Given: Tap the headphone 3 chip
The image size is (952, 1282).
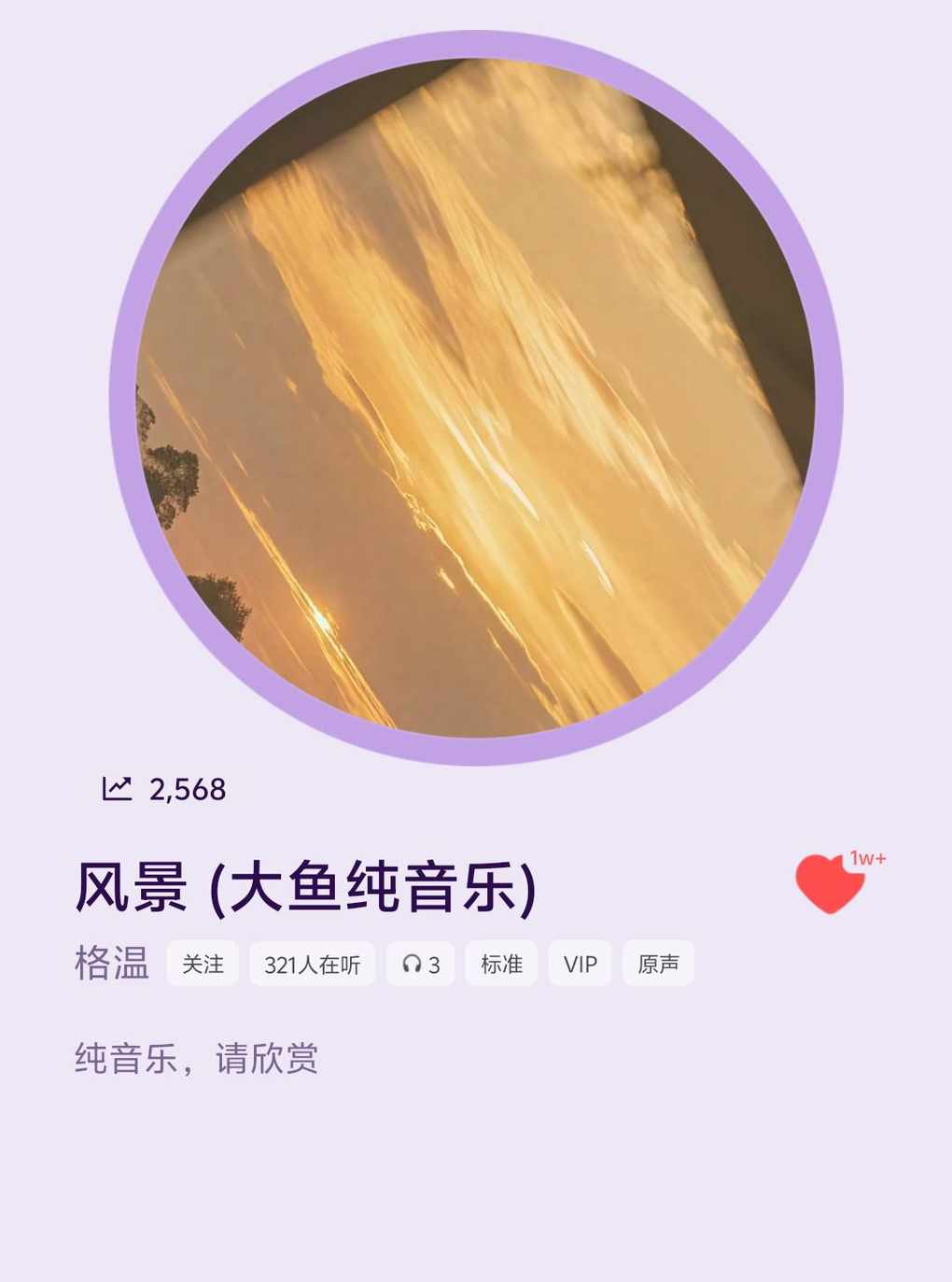Looking at the screenshot, I should tap(420, 964).
